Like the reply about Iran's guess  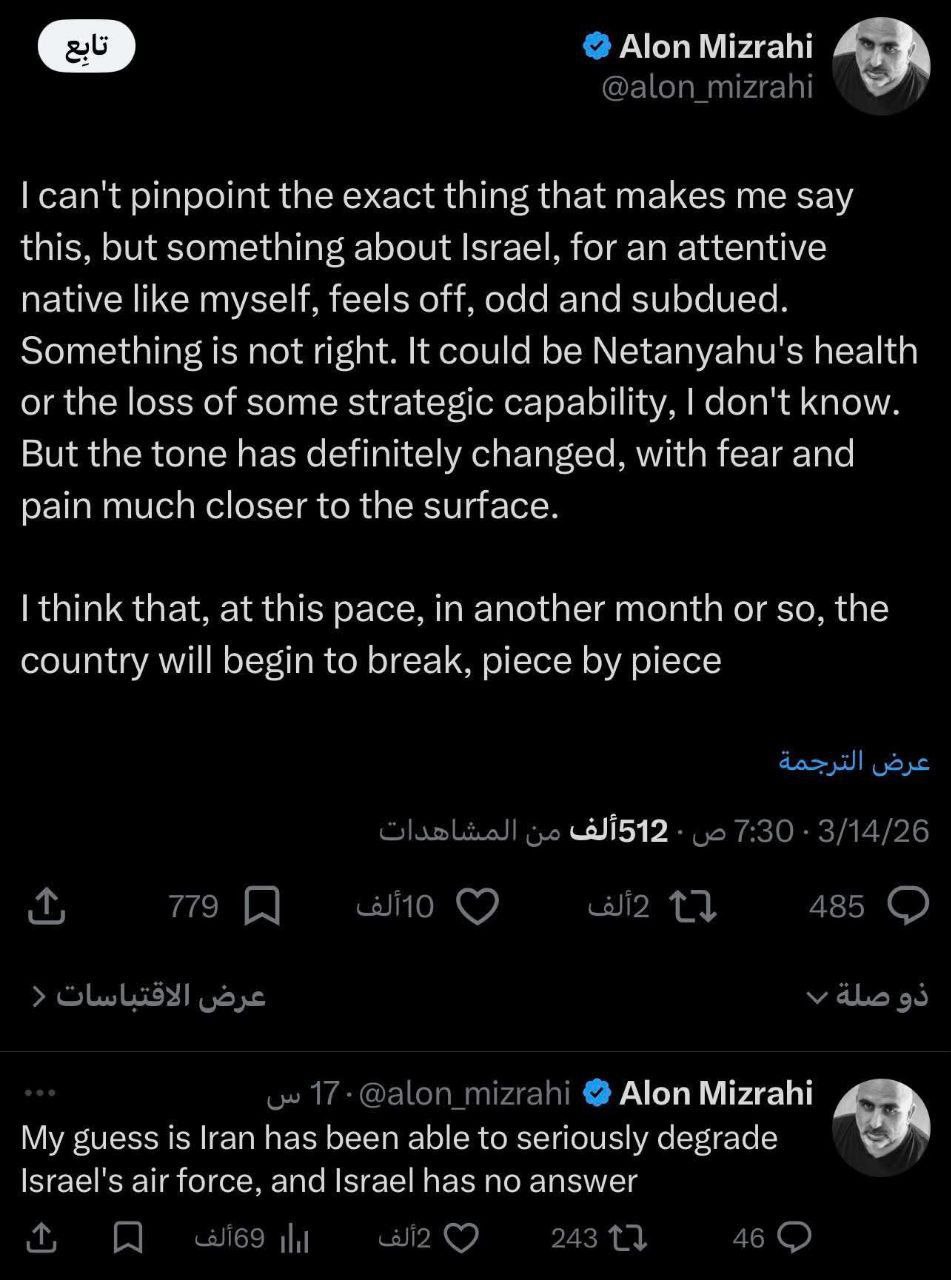pyautogui.click(x=461, y=1239)
